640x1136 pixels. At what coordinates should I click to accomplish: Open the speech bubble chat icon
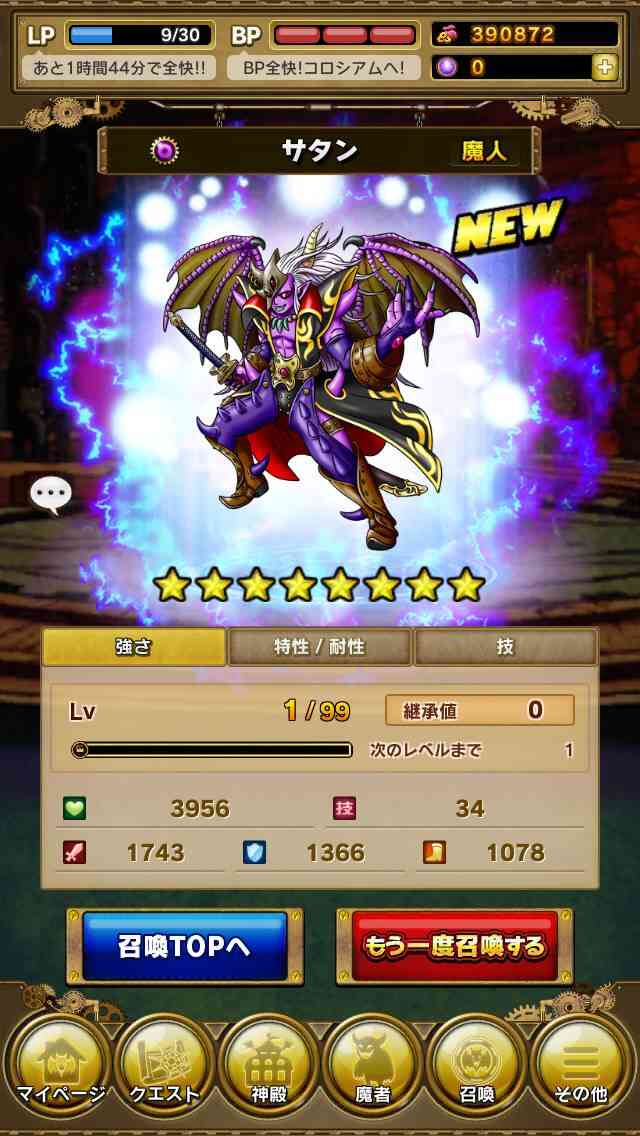click(51, 496)
